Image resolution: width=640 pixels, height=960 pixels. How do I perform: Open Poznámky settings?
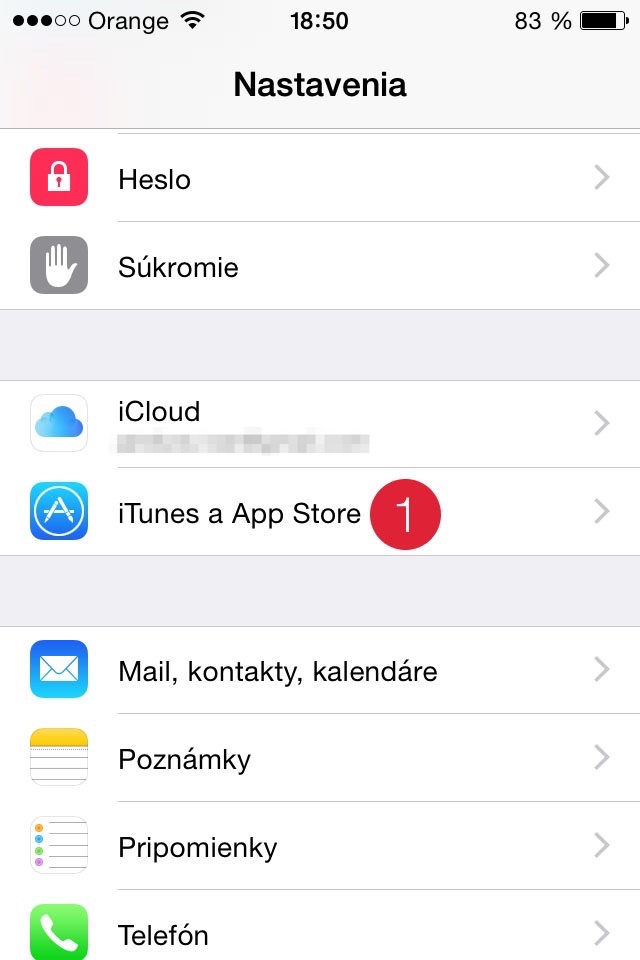click(x=320, y=758)
